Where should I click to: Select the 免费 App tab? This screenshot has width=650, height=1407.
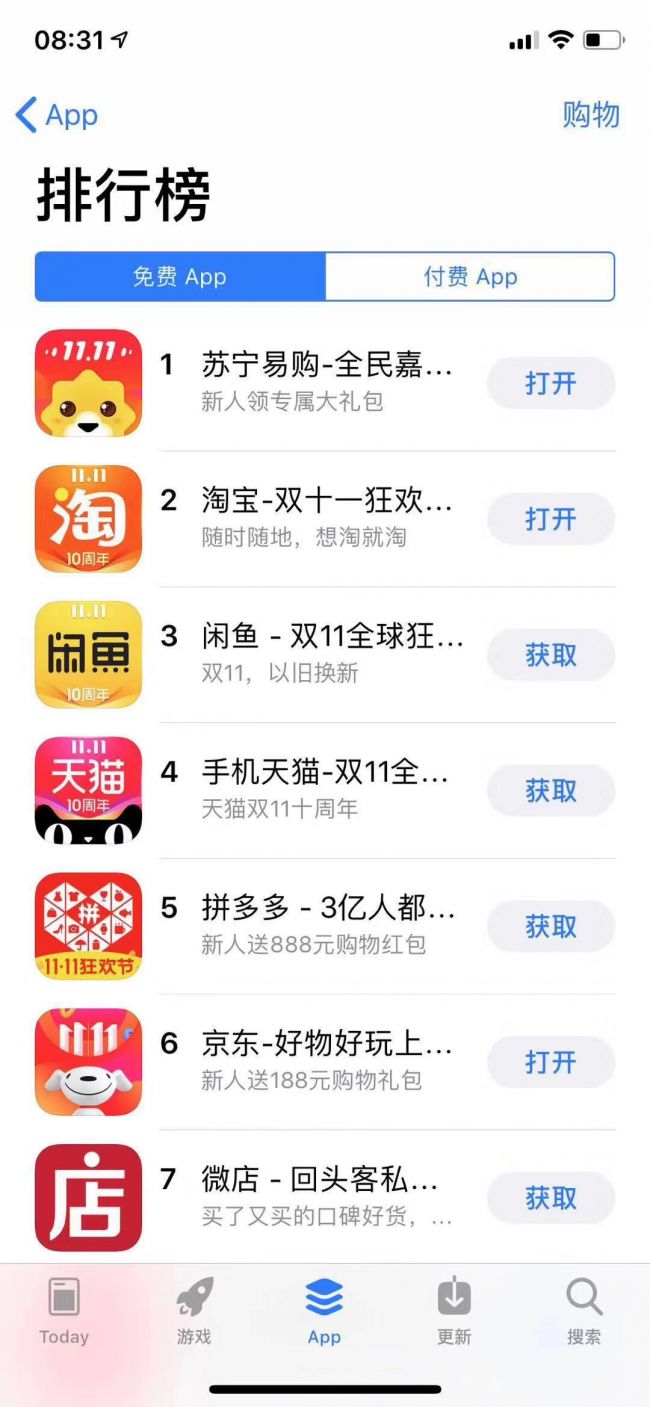click(x=180, y=277)
